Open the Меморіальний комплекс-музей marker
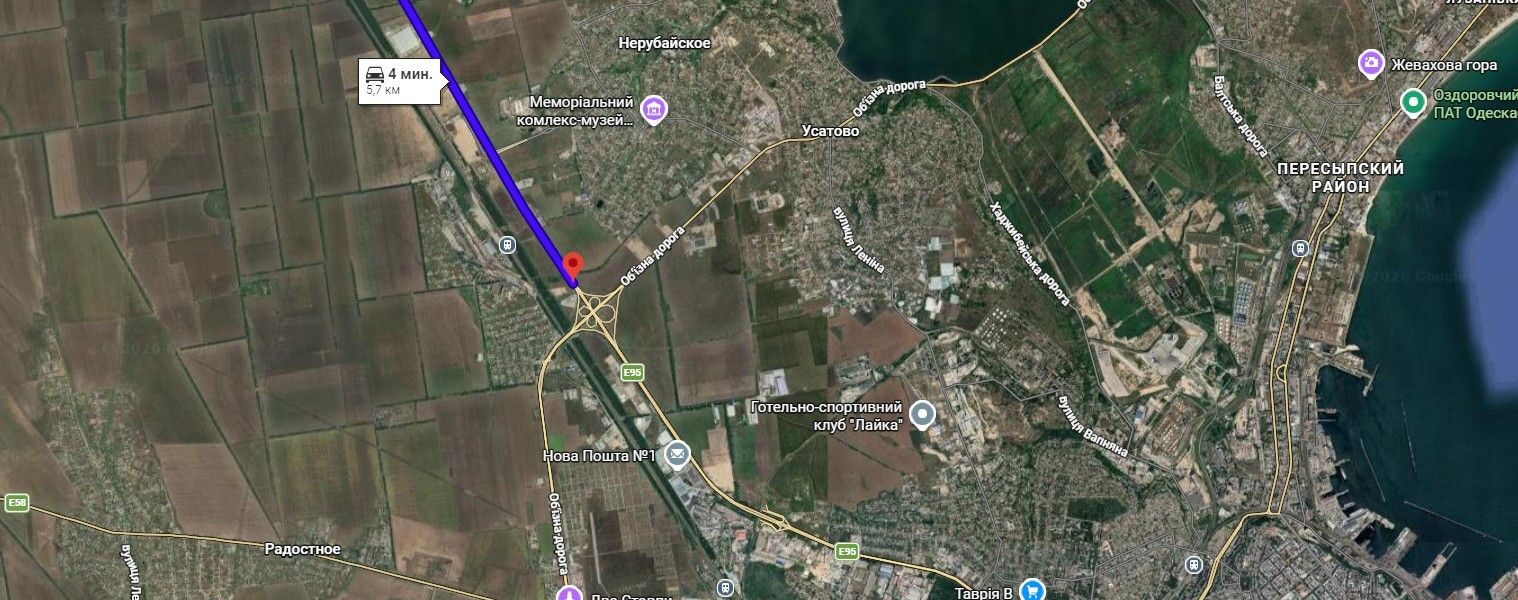The image size is (1518, 600). (654, 108)
